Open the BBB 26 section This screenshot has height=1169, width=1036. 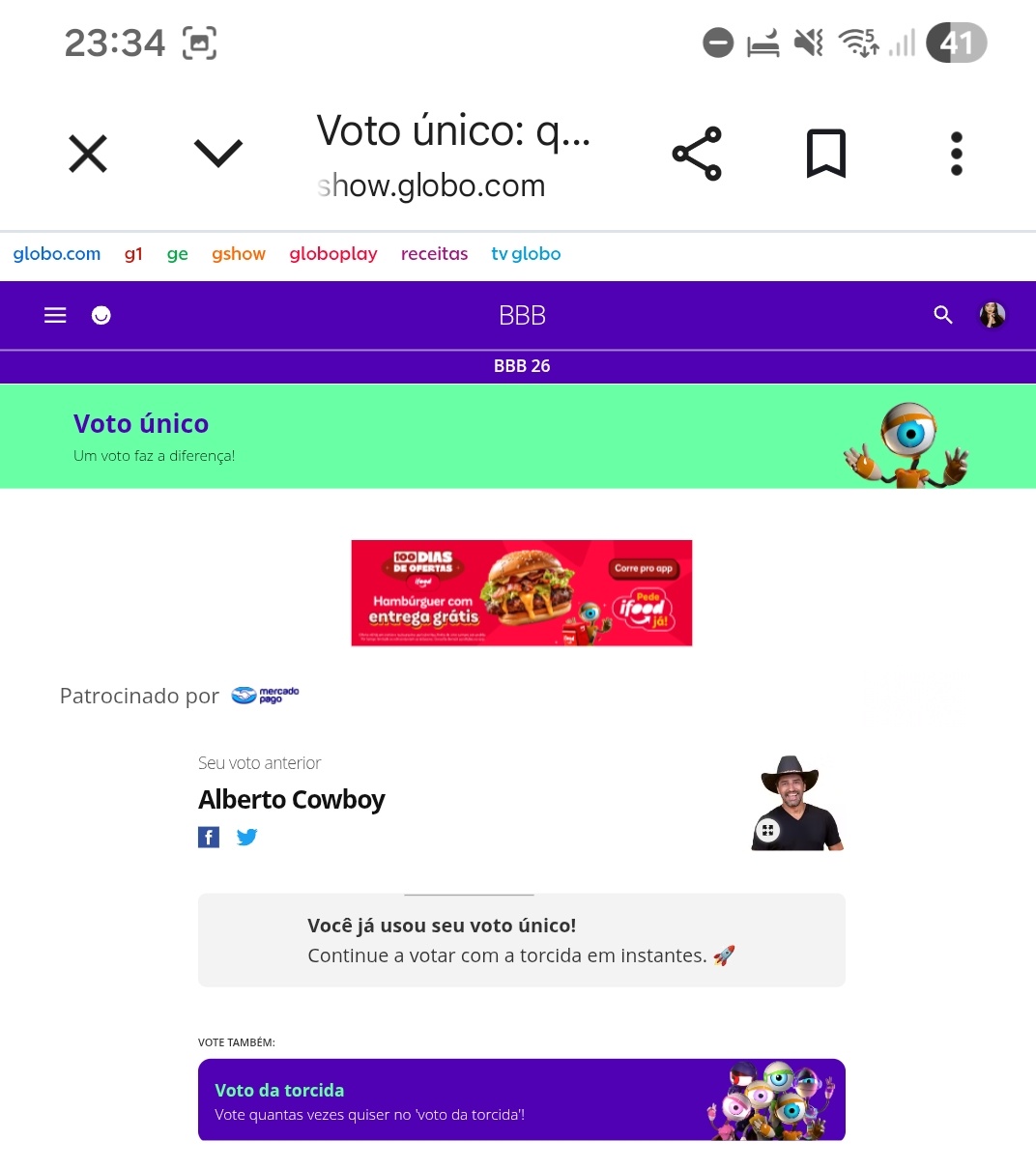pyautogui.click(x=522, y=366)
